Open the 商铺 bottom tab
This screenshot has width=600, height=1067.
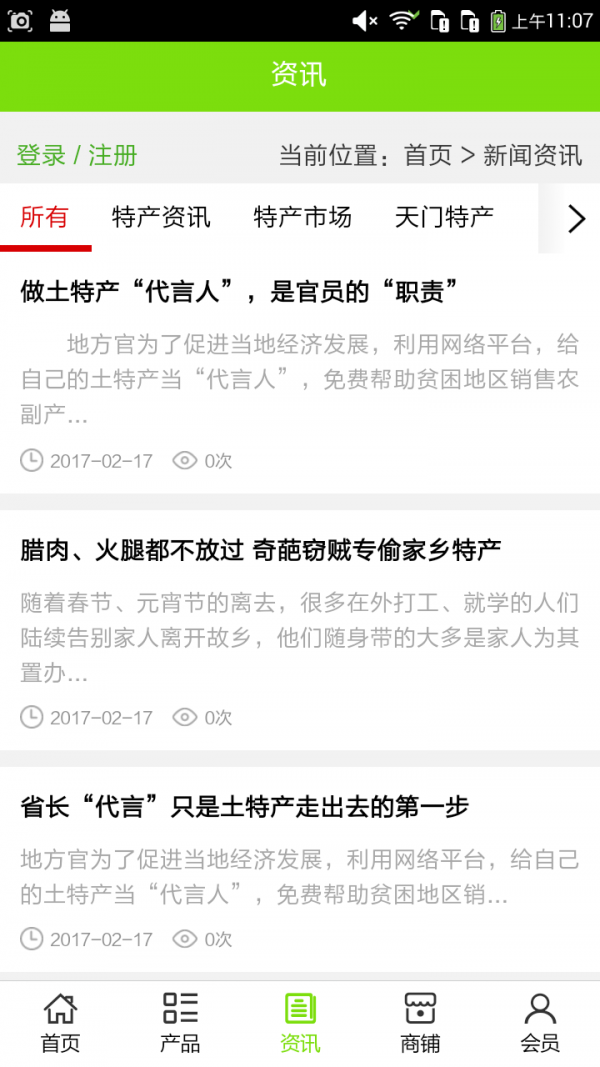click(420, 1023)
